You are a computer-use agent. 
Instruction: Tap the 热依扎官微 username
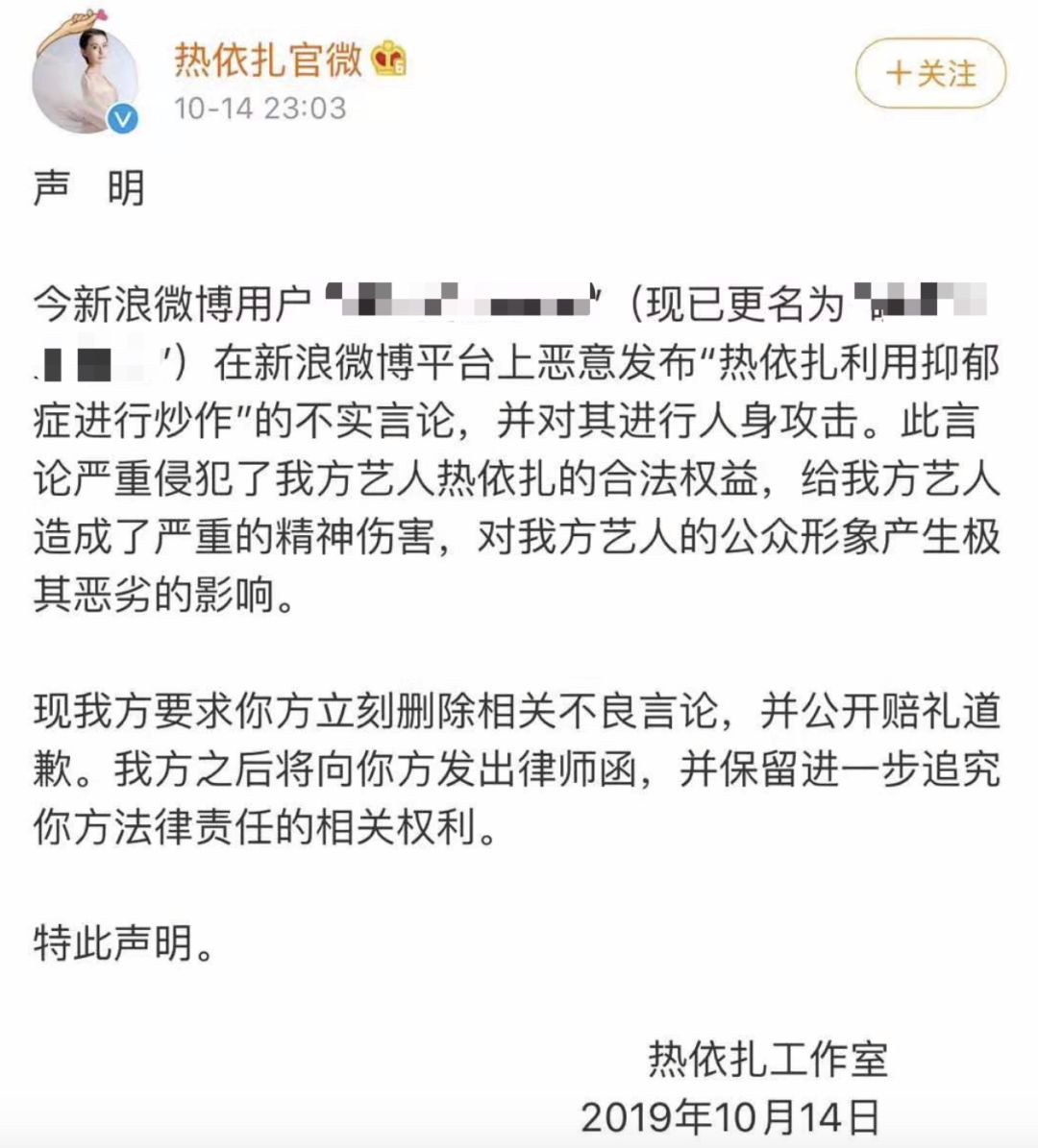pos(267,60)
